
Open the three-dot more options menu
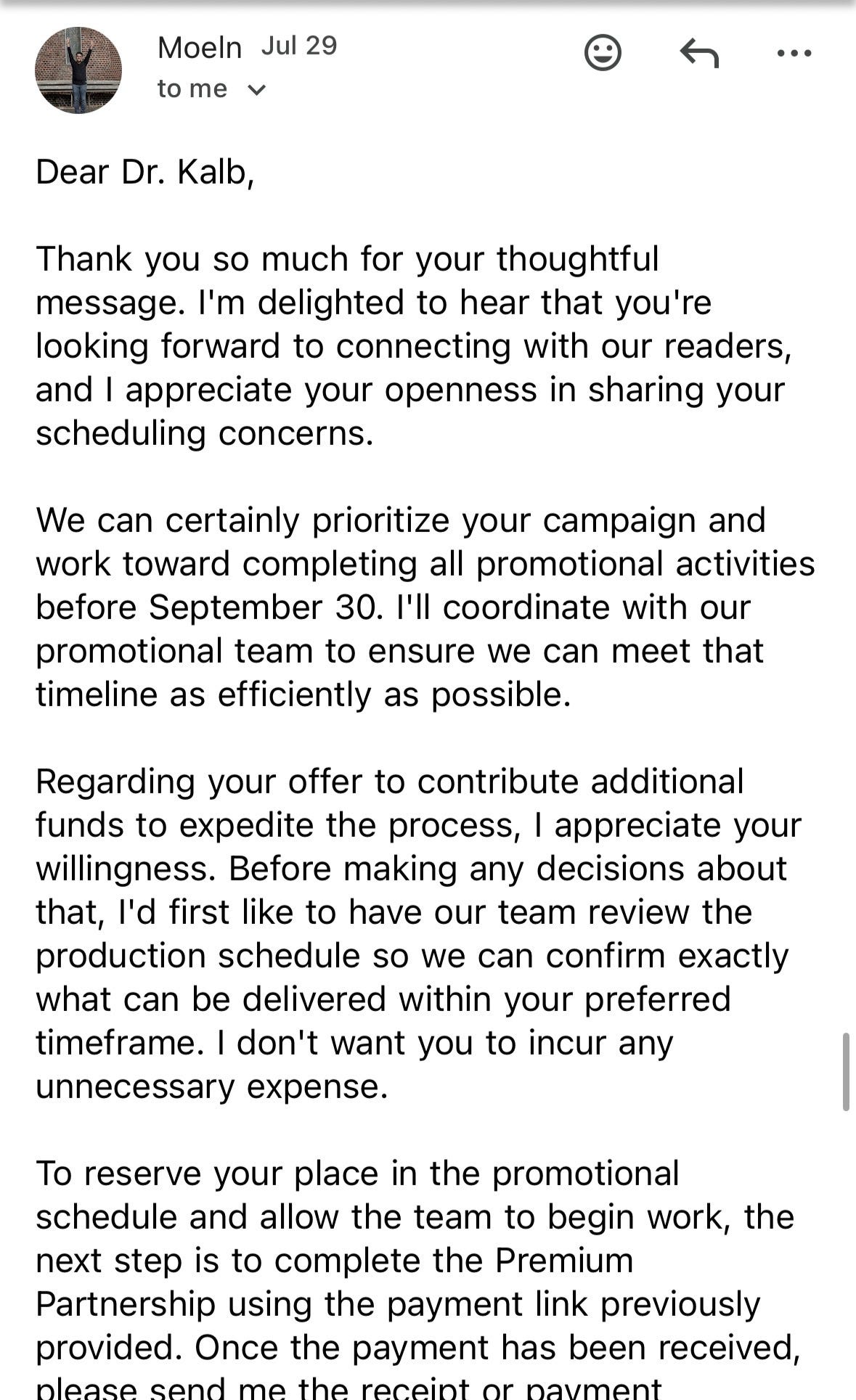tap(794, 53)
